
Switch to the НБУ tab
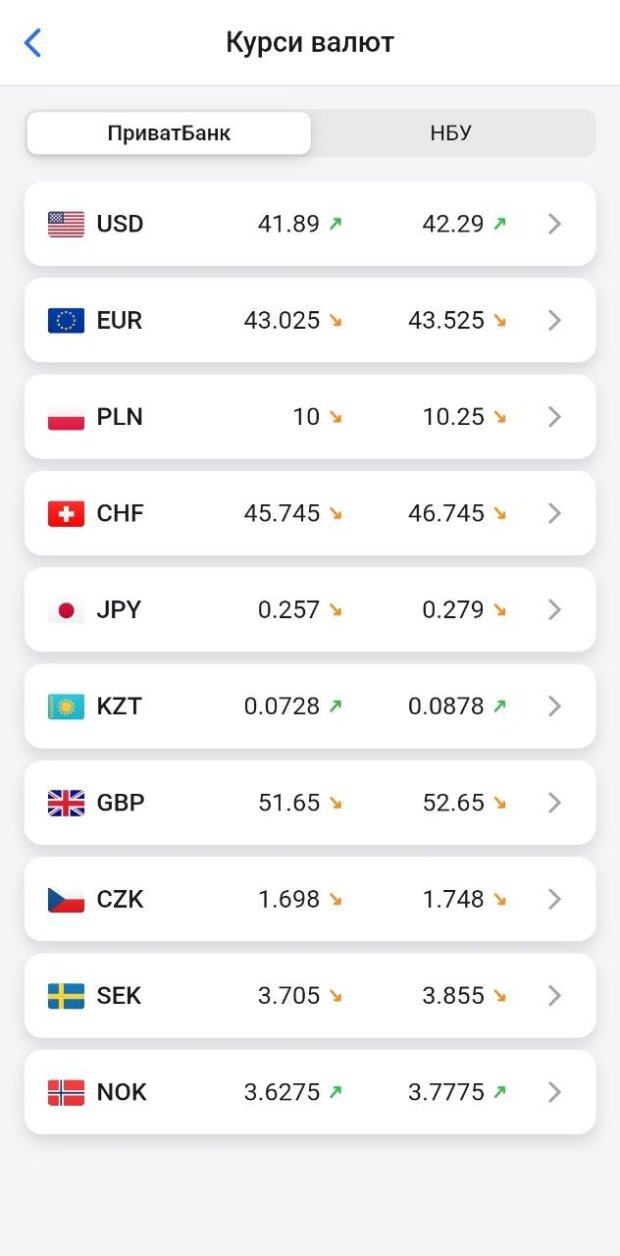click(451, 133)
